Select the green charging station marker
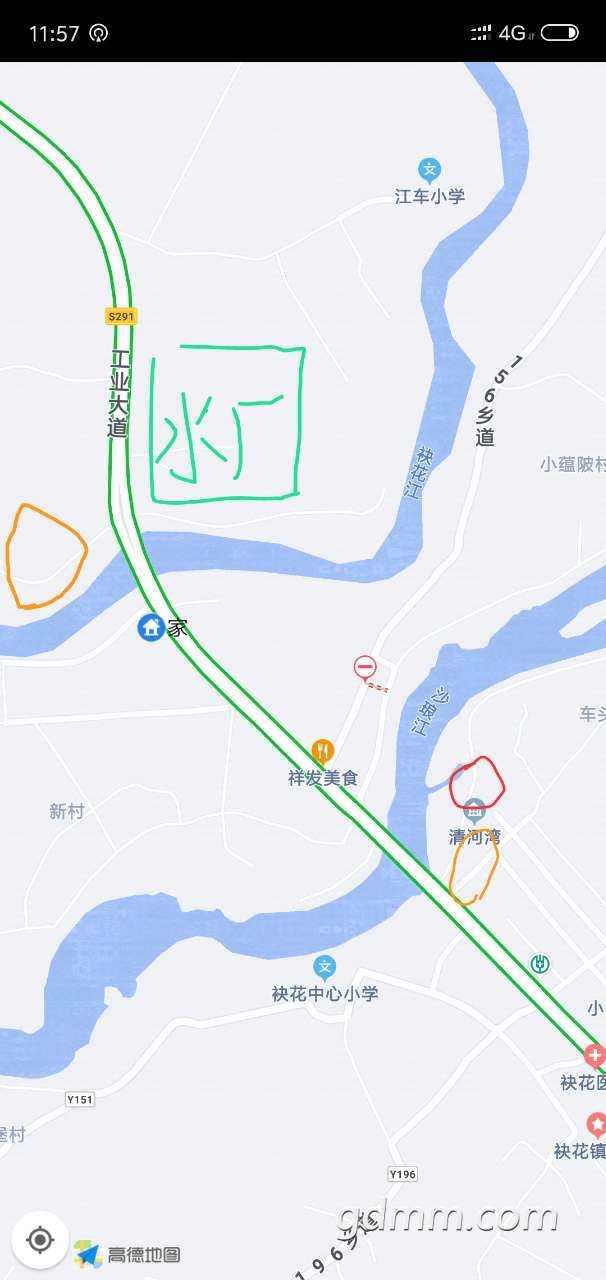The height and width of the screenshot is (1280, 606). tap(540, 964)
